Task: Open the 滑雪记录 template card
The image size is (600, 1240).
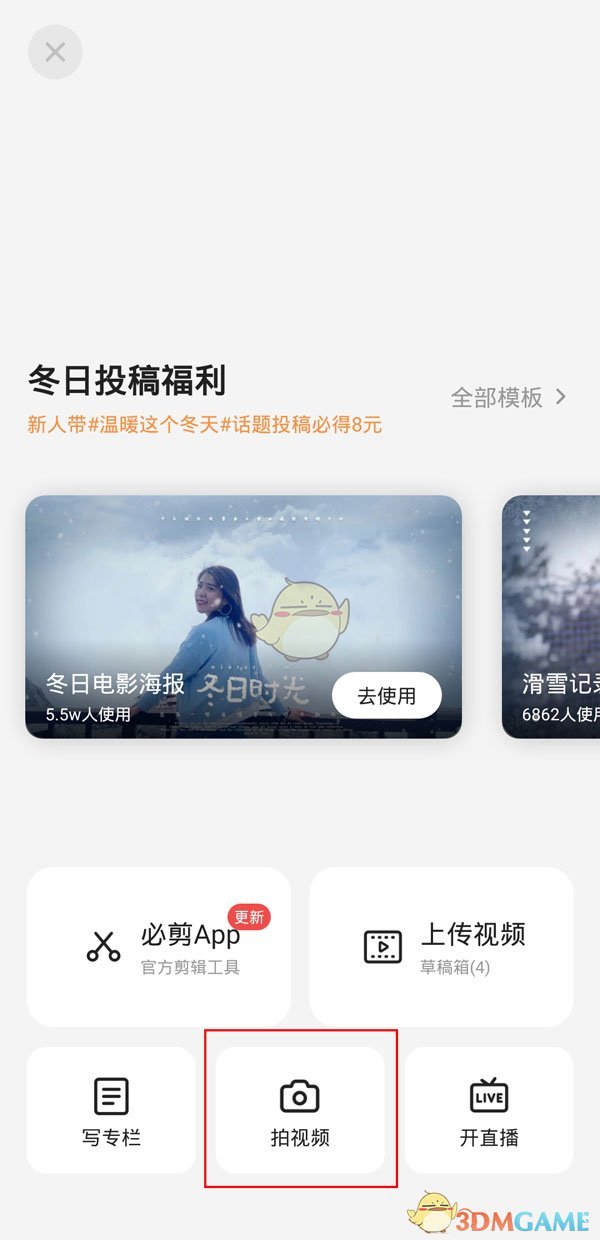Action: tap(552, 617)
